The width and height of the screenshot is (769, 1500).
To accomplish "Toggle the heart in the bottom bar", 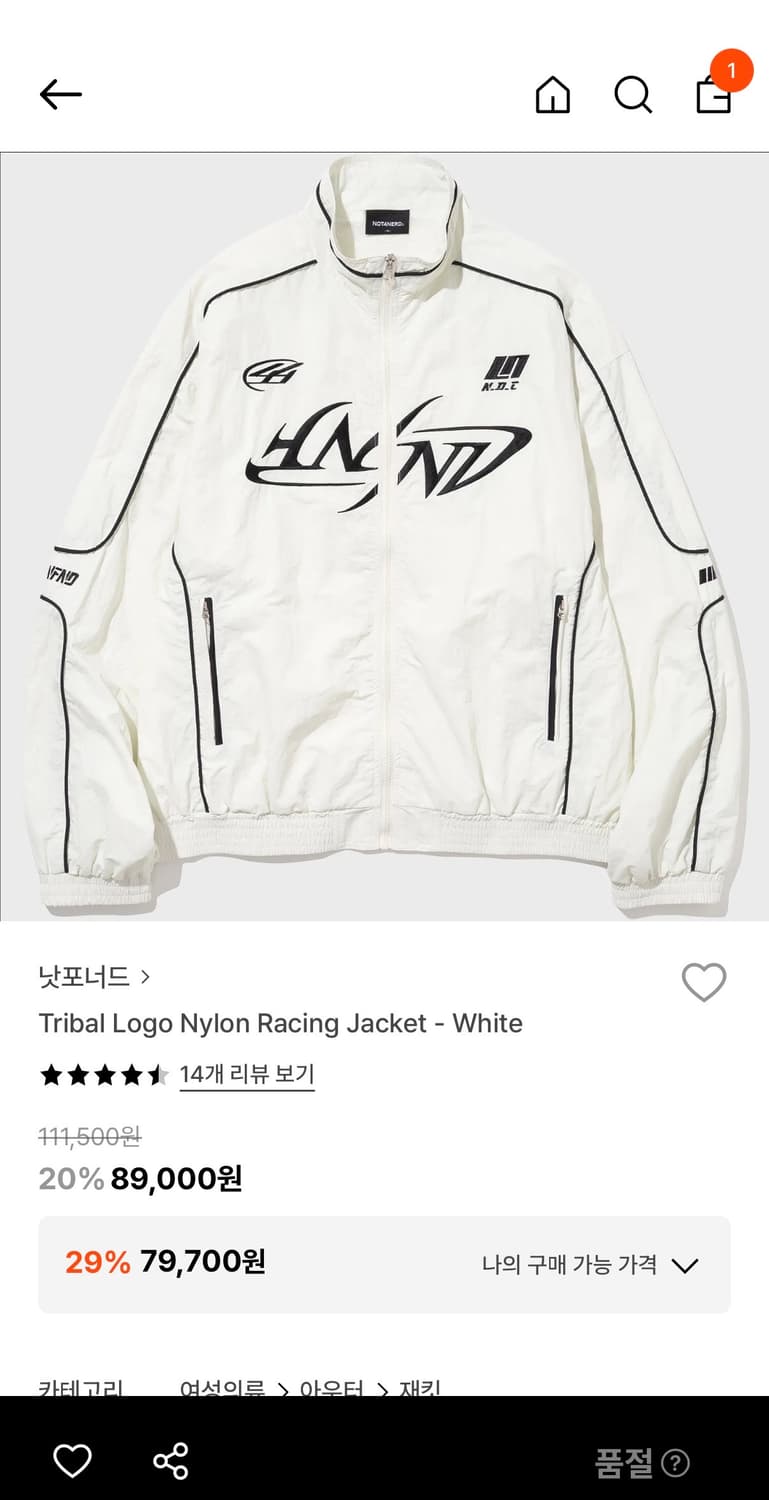I will pos(71,1461).
